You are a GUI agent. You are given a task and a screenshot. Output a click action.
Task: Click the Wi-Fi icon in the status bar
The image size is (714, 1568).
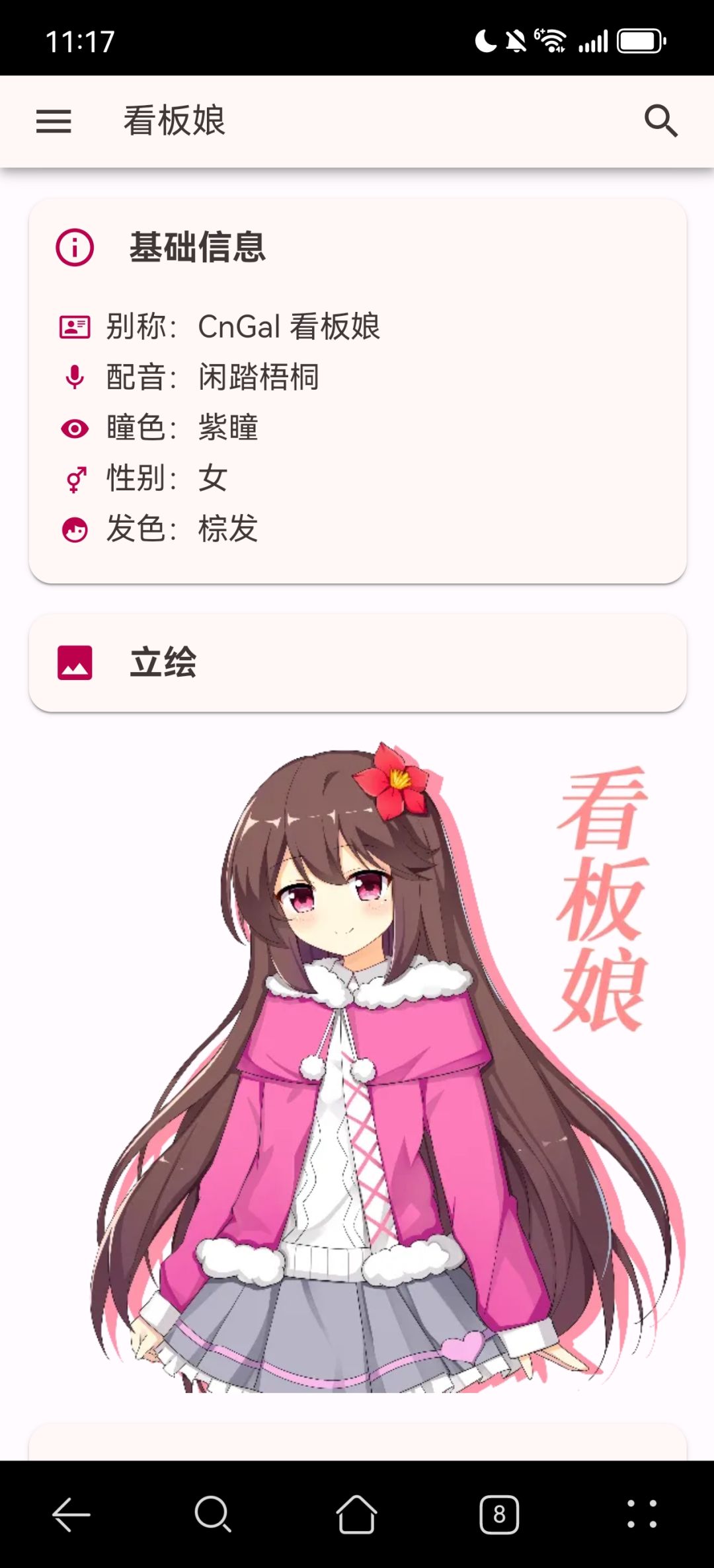pyautogui.click(x=551, y=41)
